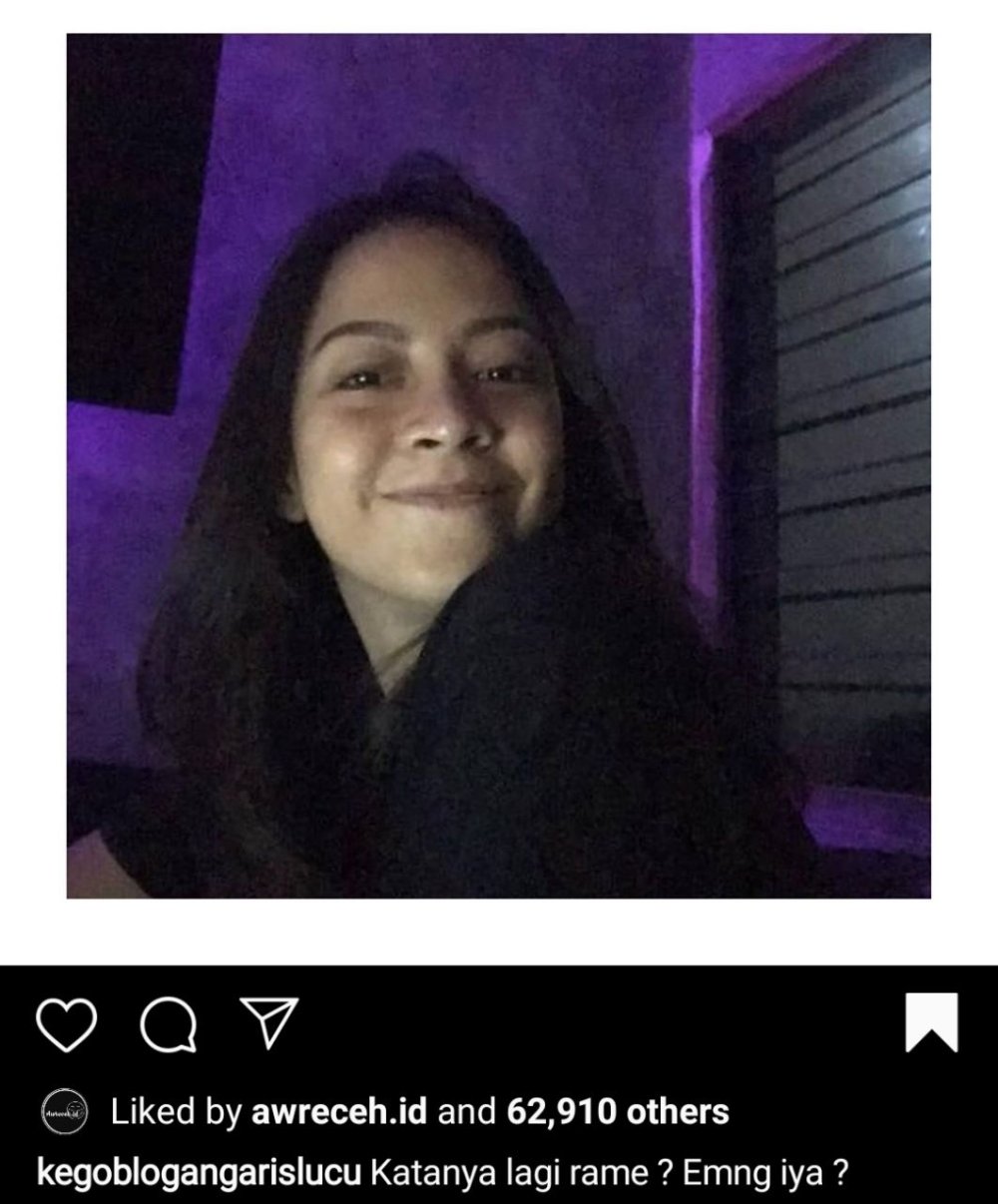
Task: Toggle the bookmark on this post
Action: point(931,1022)
